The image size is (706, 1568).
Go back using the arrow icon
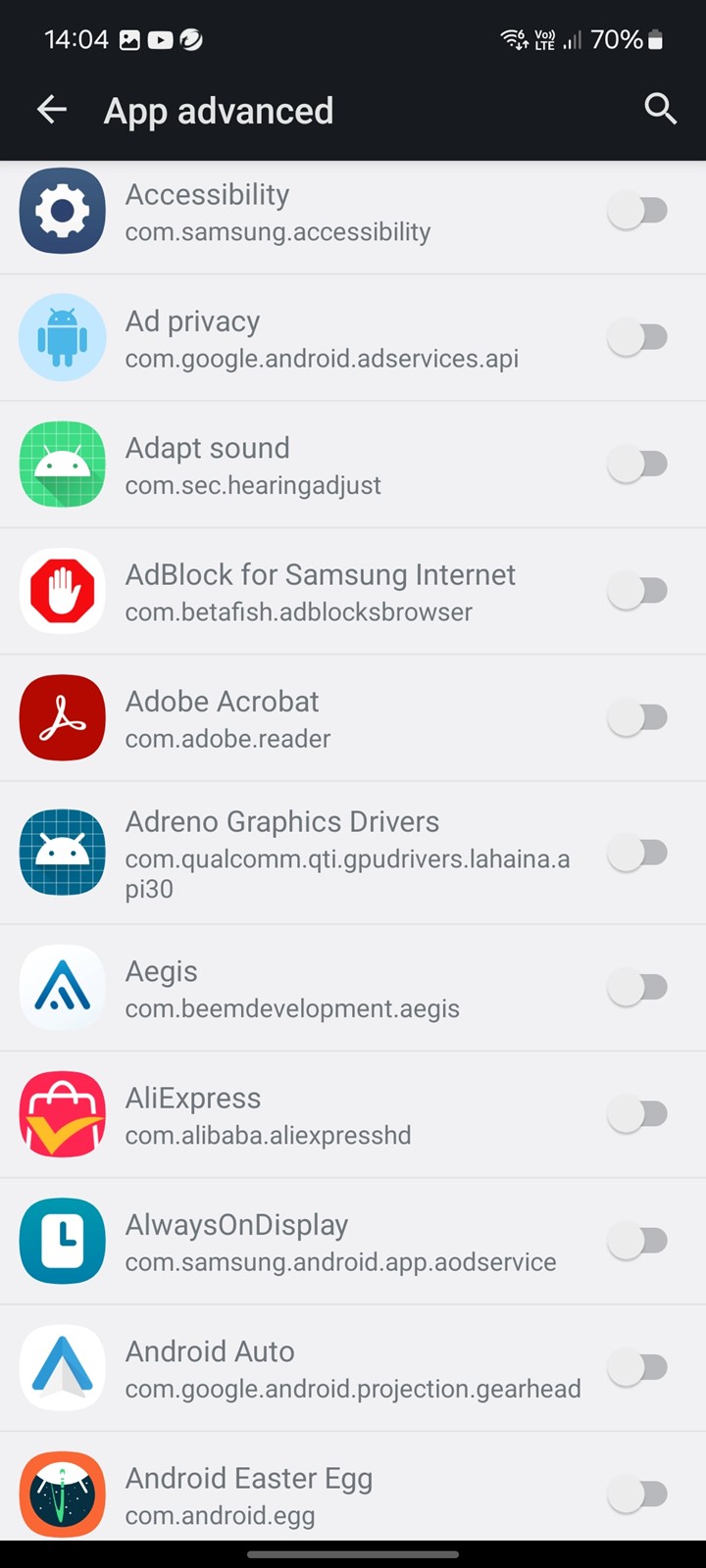(x=52, y=110)
